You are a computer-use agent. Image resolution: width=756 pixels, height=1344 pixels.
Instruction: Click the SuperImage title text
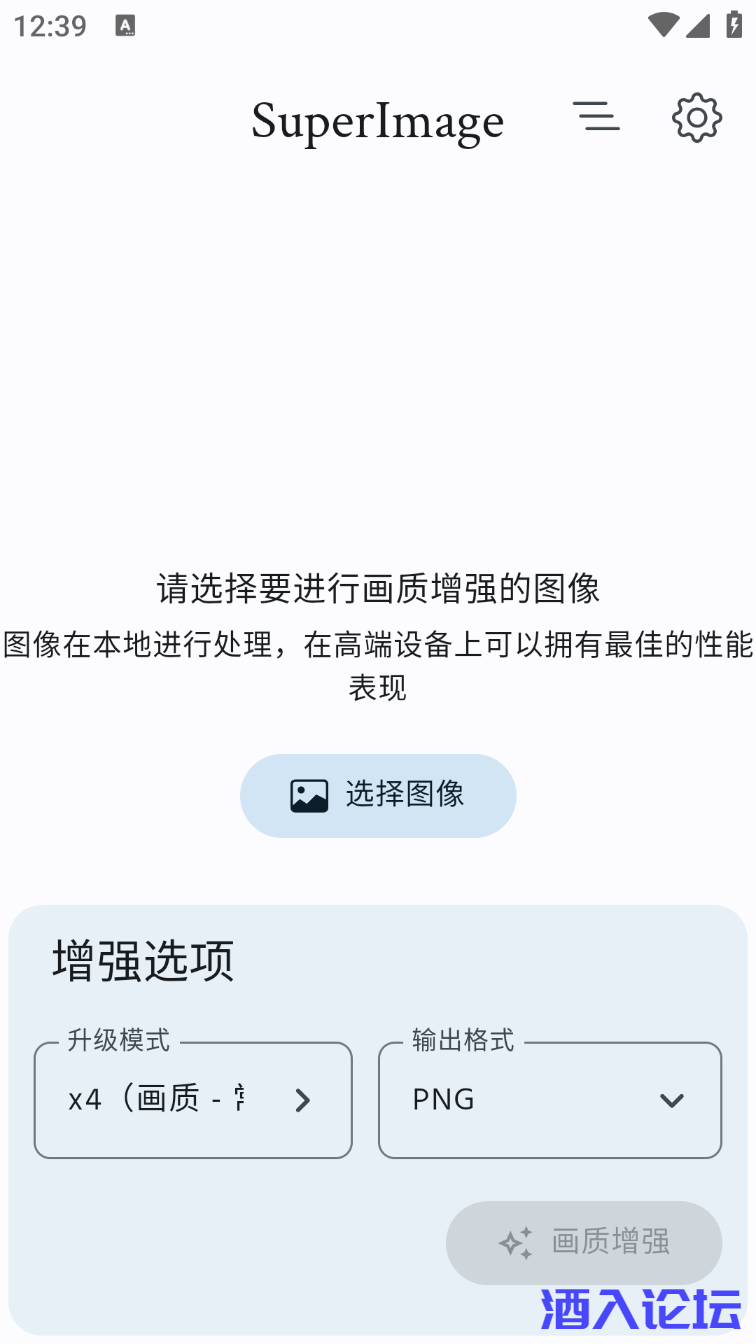pyautogui.click(x=378, y=120)
